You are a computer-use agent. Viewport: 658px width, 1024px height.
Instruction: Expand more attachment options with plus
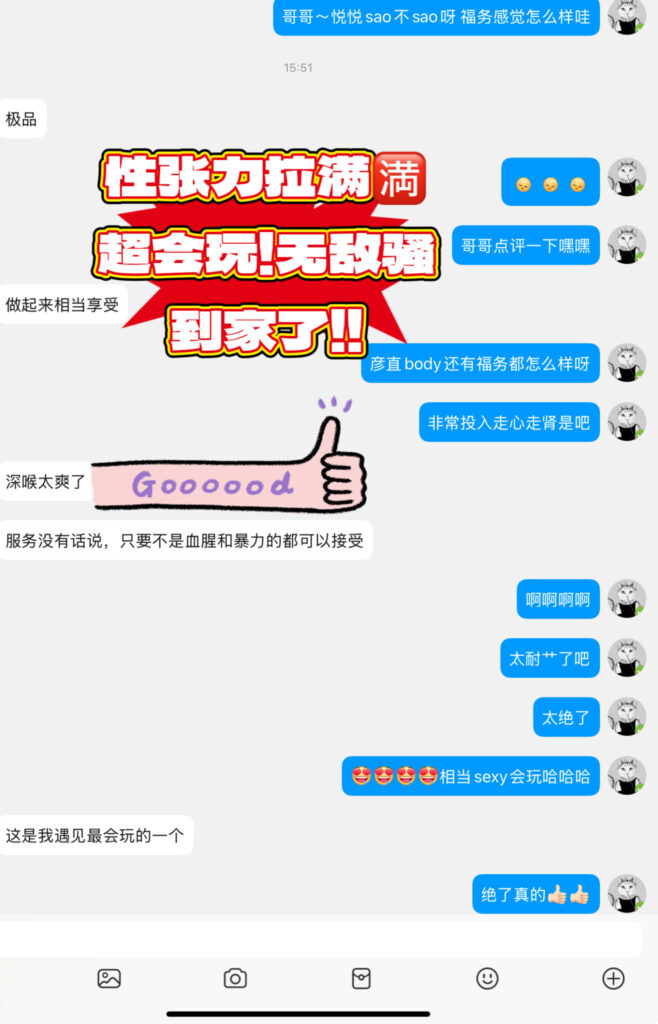point(613,979)
